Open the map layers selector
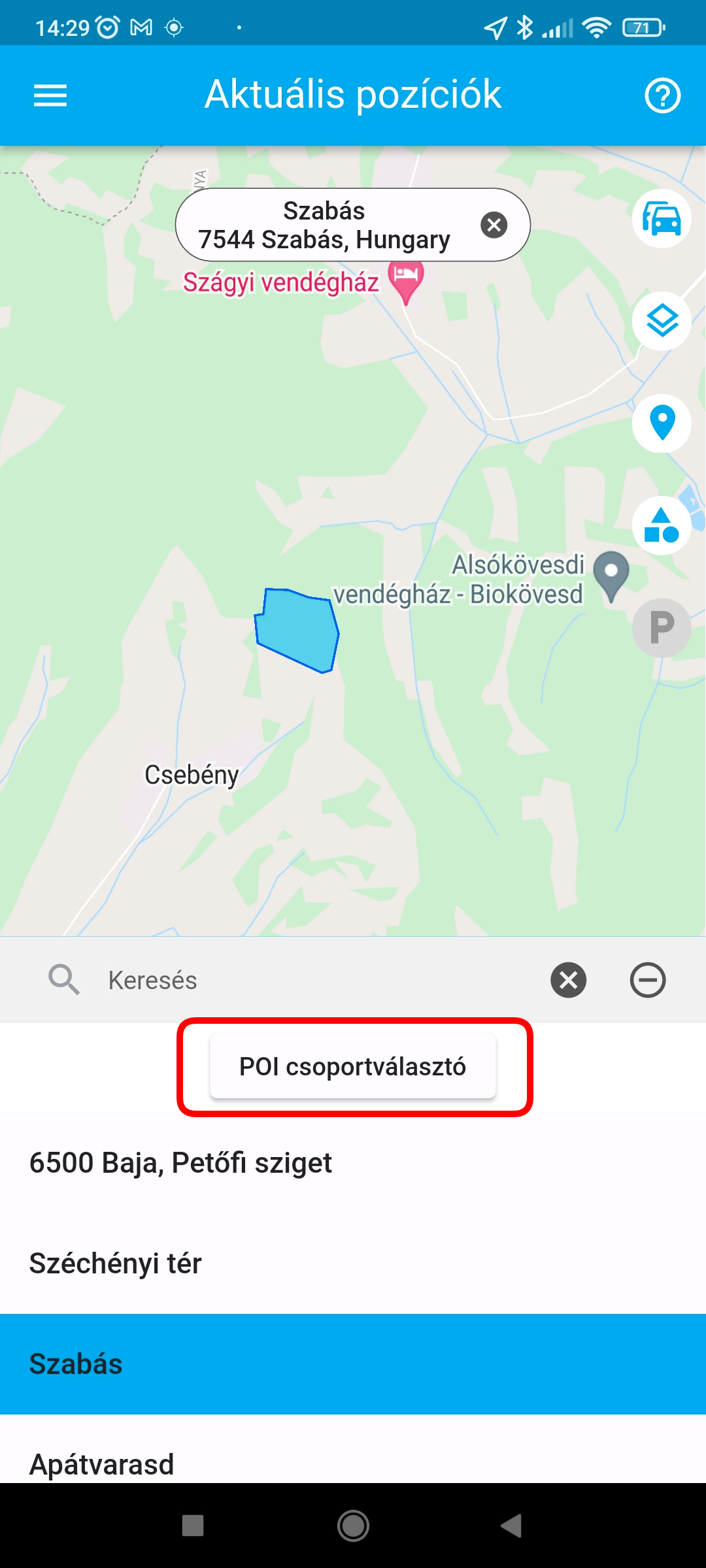Viewport: 706px width, 1568px height. [662, 321]
